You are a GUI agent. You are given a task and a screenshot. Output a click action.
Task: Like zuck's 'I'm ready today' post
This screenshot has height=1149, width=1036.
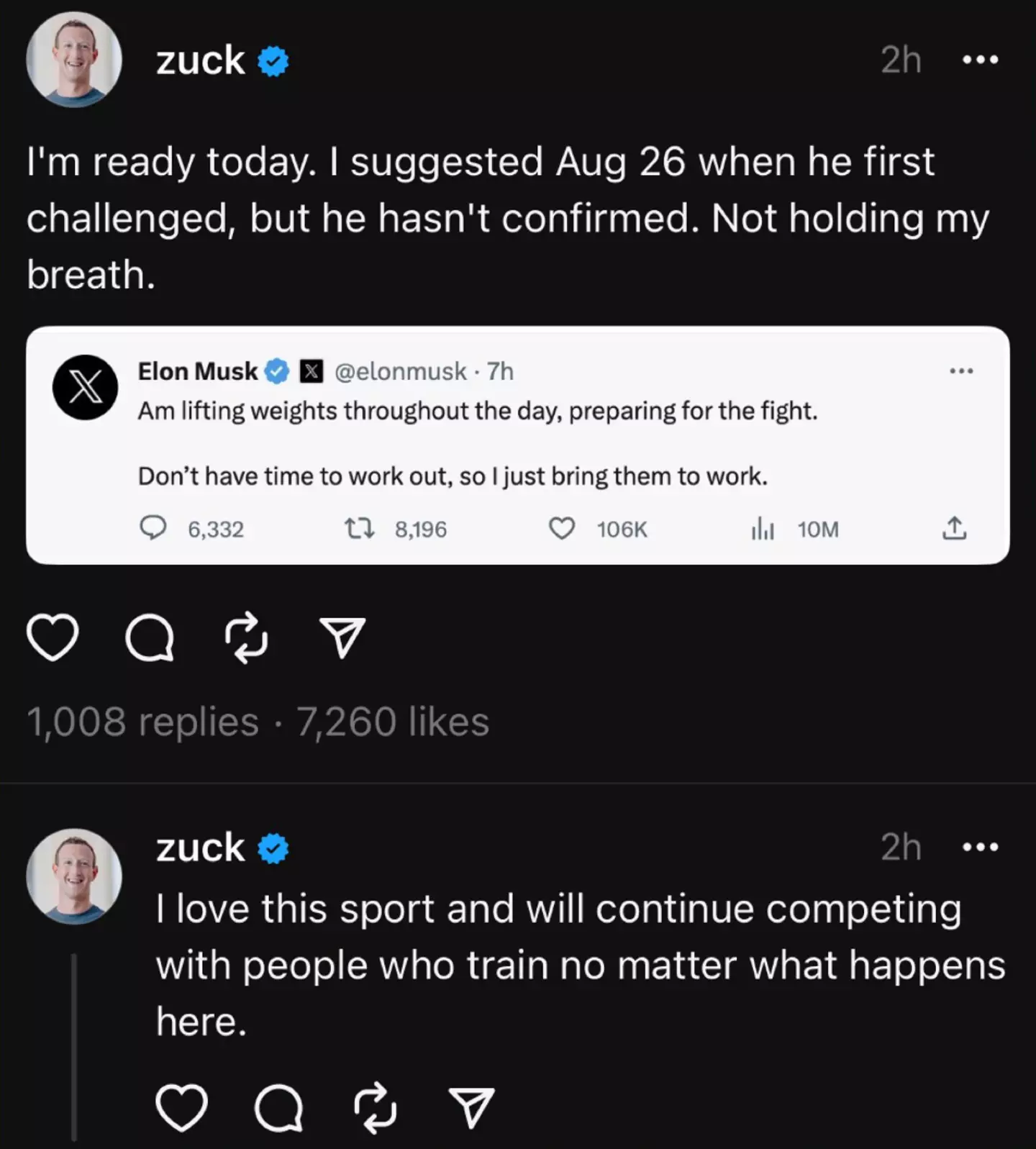pyautogui.click(x=53, y=637)
